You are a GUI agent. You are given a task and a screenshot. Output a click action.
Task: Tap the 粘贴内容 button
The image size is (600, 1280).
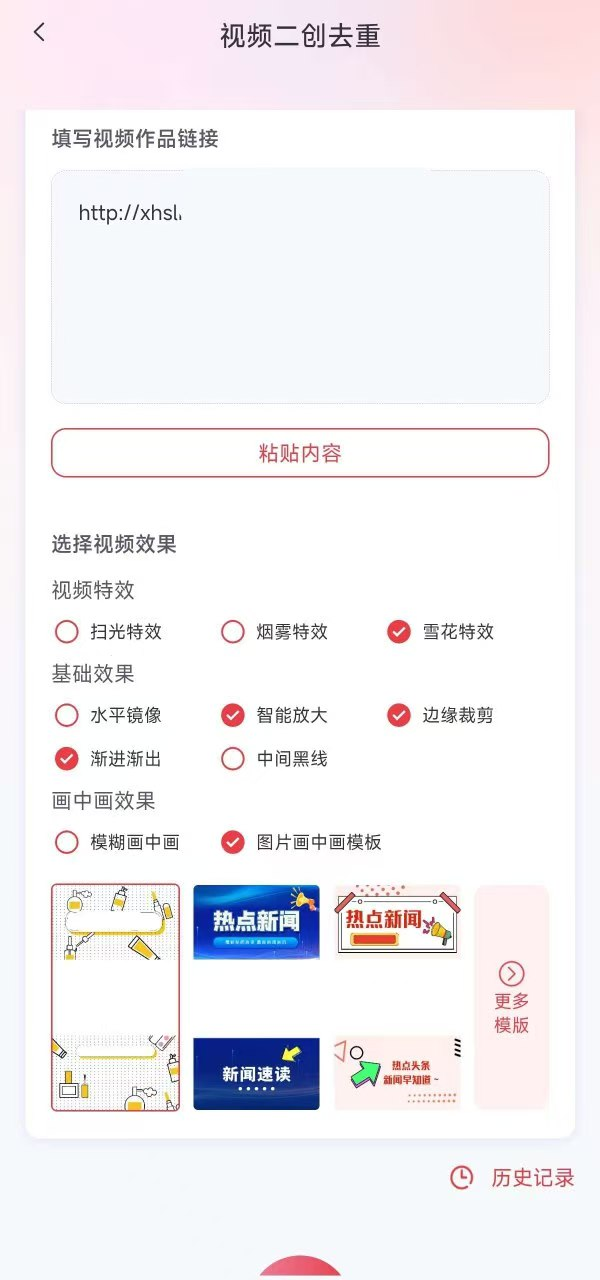click(300, 453)
